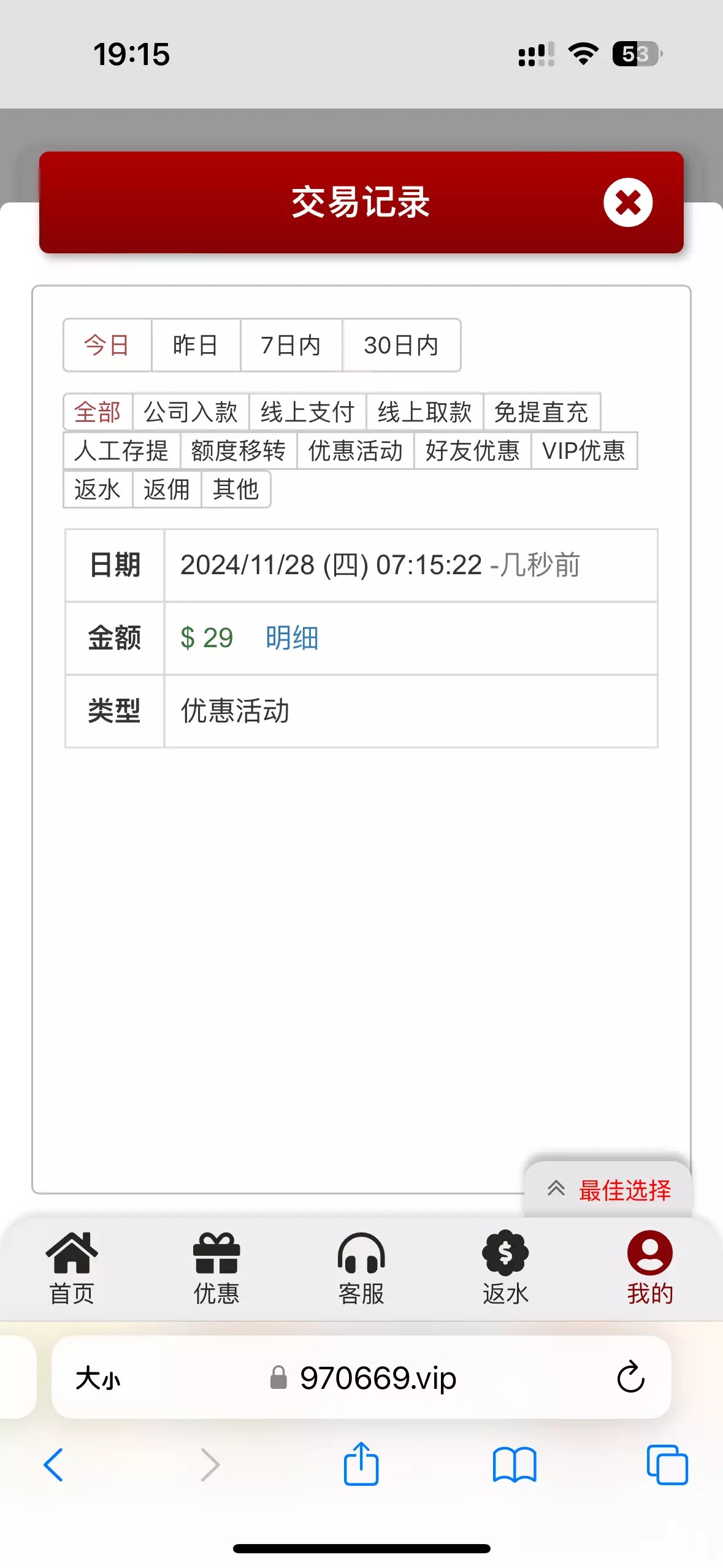This screenshot has height=1568, width=723.
Task: Filter by 额度移转
Action: 238,451
